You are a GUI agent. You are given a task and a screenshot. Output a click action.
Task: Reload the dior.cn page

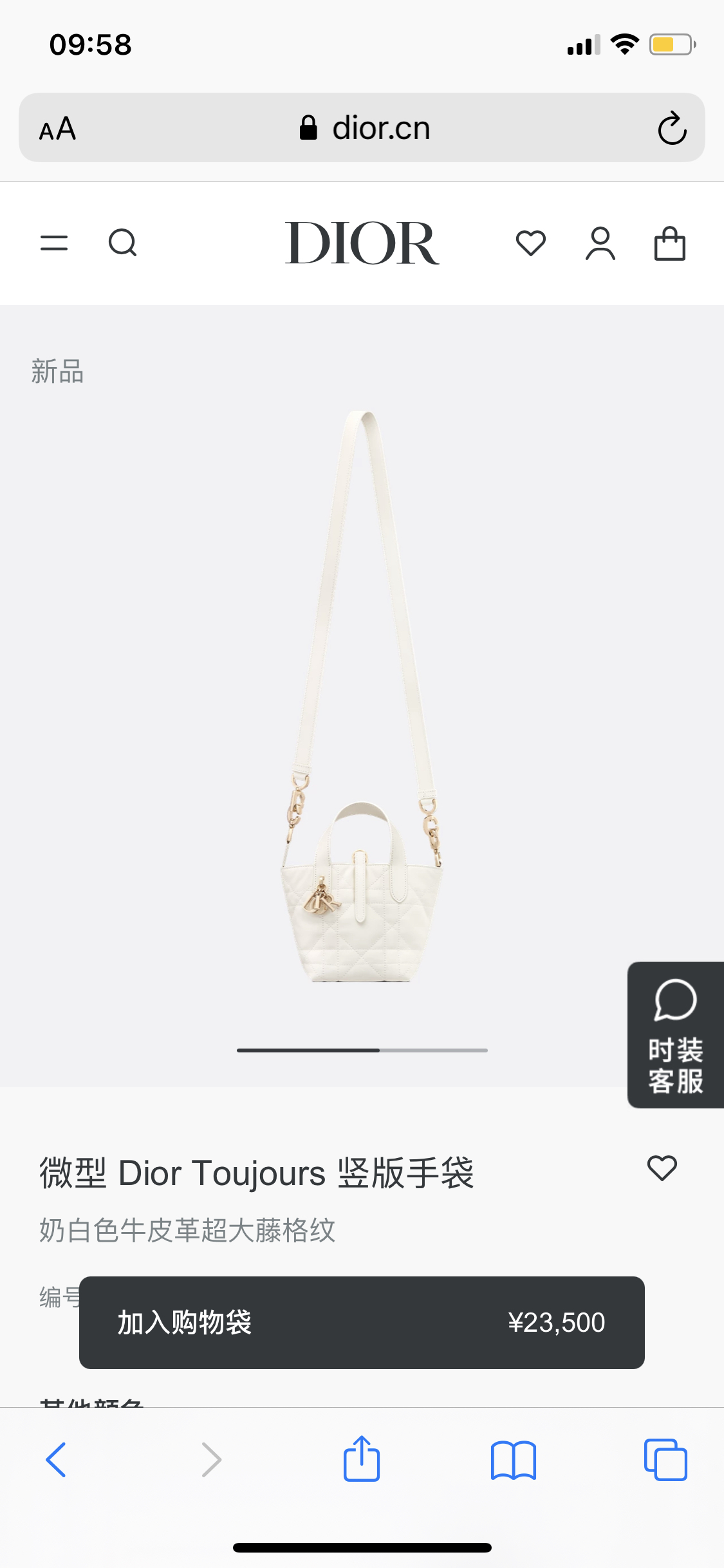673,128
